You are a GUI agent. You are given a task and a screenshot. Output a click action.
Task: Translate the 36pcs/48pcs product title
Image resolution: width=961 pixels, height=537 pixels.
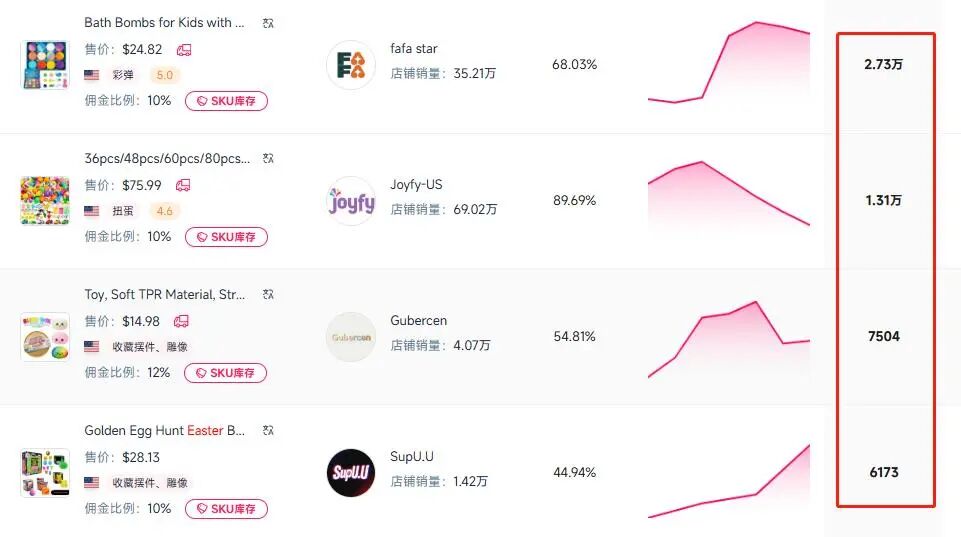point(268,159)
